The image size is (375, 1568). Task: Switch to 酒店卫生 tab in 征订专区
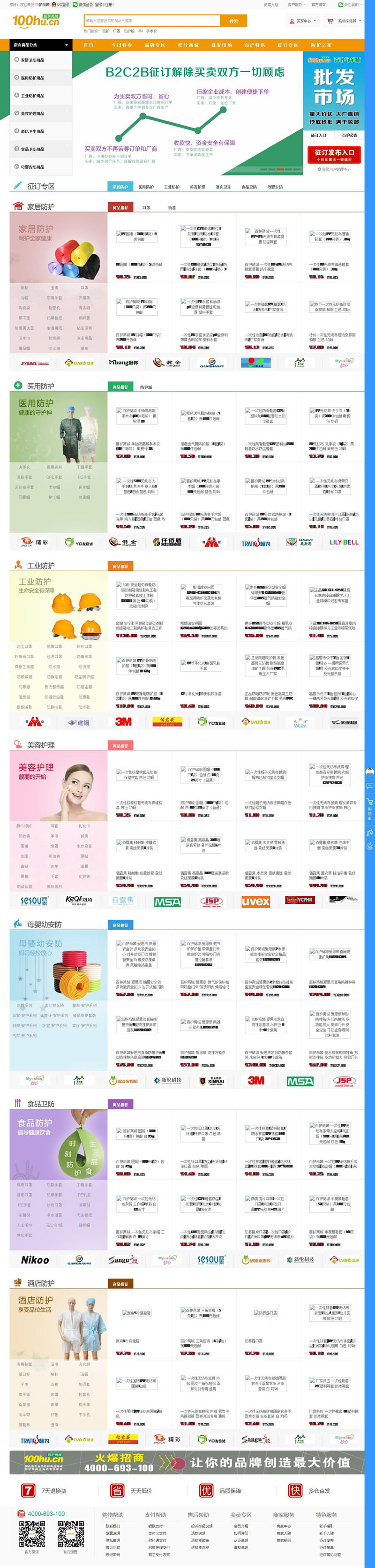point(223,187)
